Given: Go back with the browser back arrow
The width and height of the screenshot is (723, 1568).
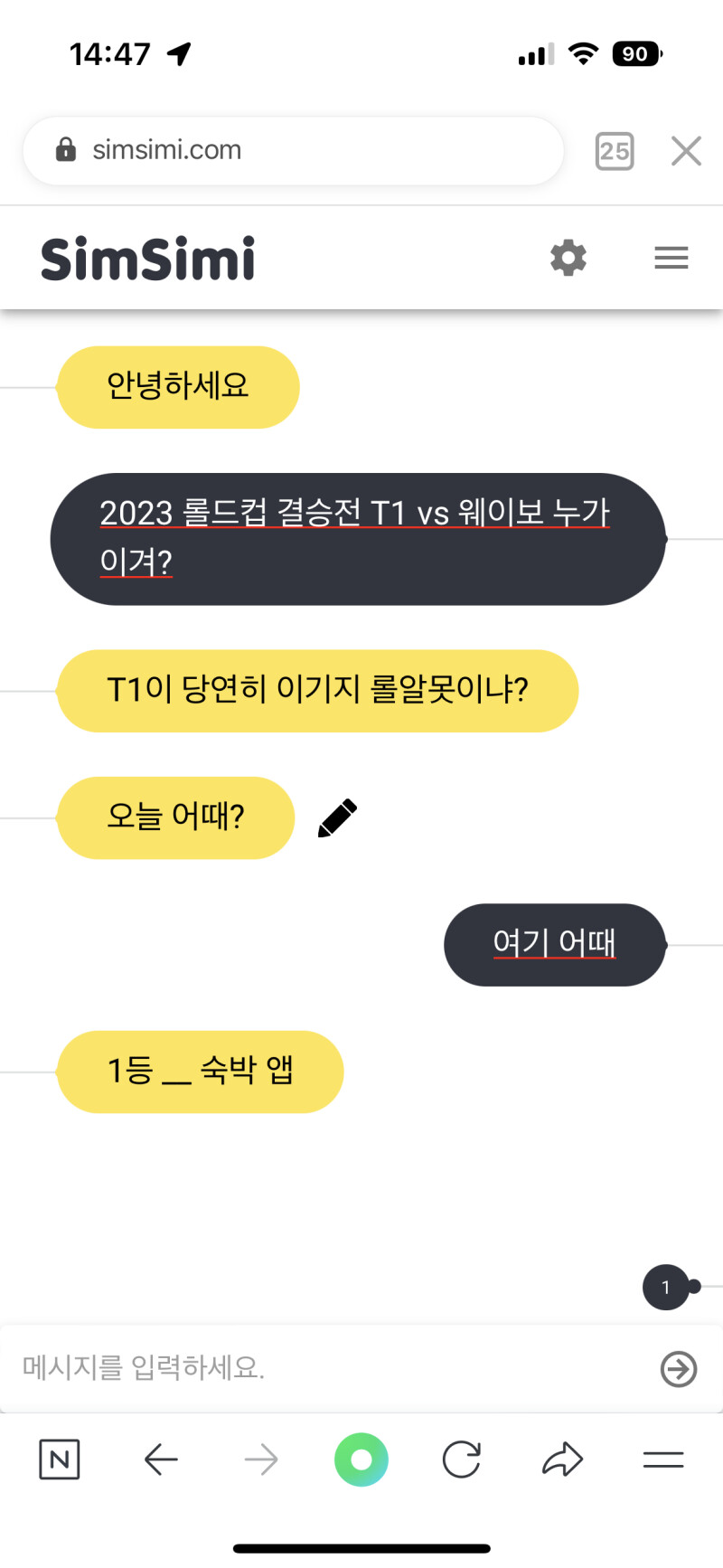Looking at the screenshot, I should point(161,1459).
